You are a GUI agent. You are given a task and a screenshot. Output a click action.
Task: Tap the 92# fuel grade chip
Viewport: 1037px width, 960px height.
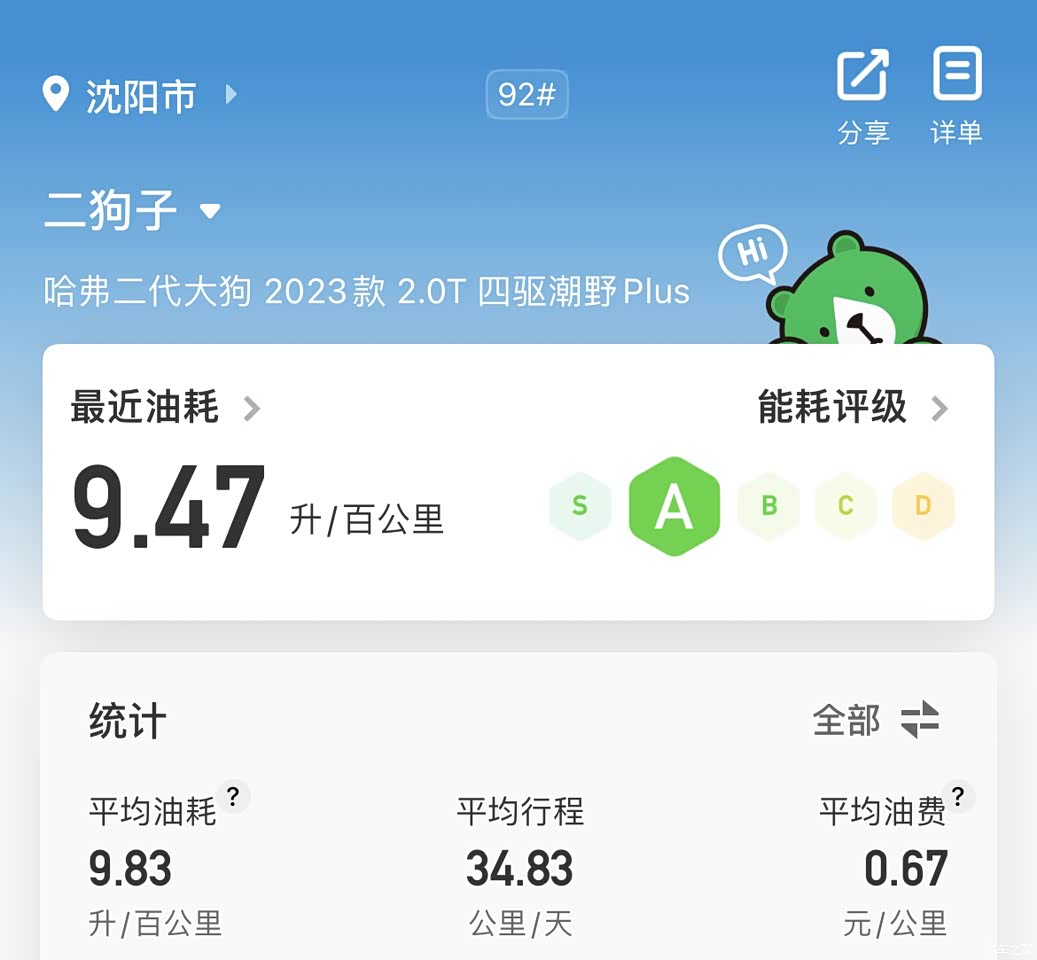(x=527, y=95)
